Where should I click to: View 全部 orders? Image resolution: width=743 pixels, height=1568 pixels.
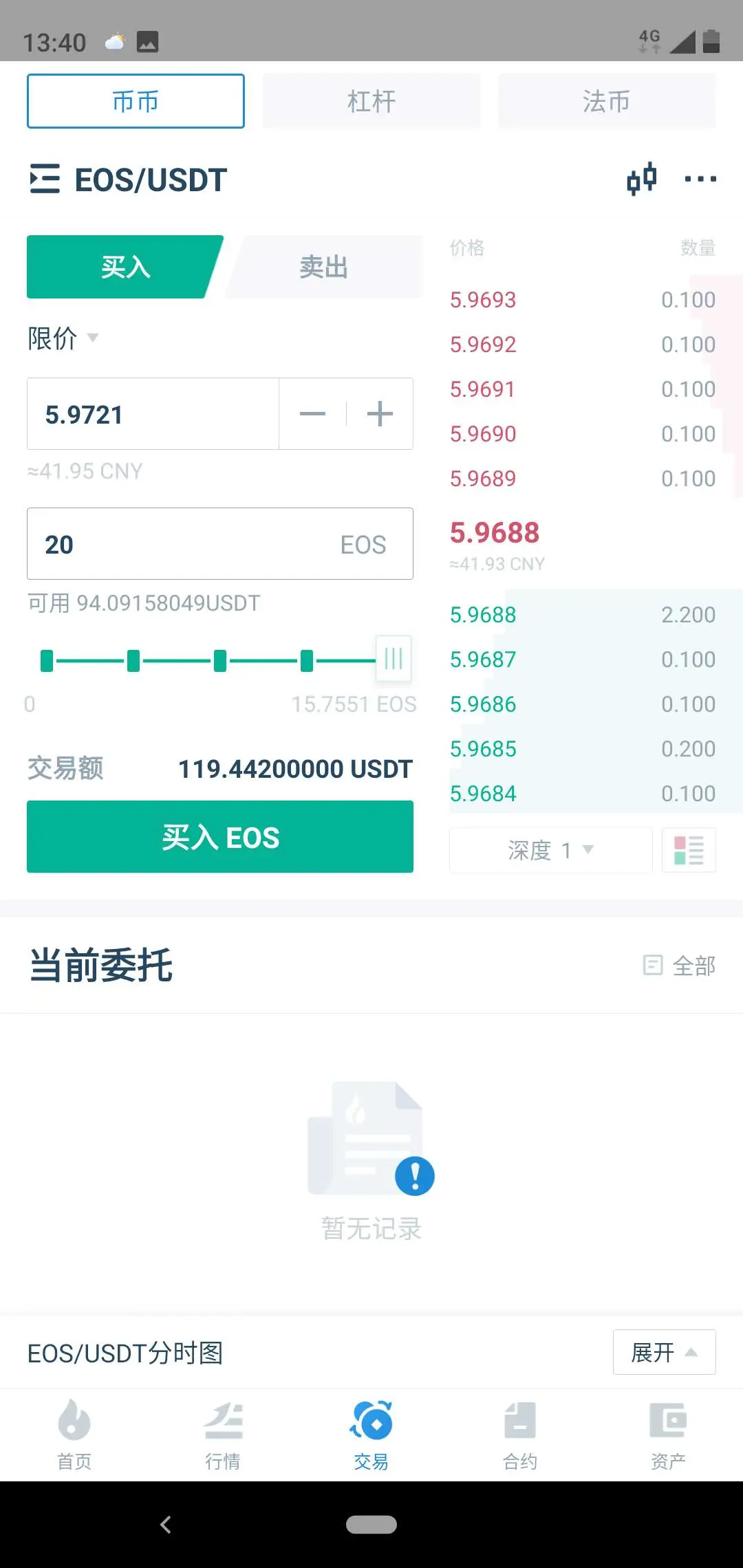(x=680, y=966)
